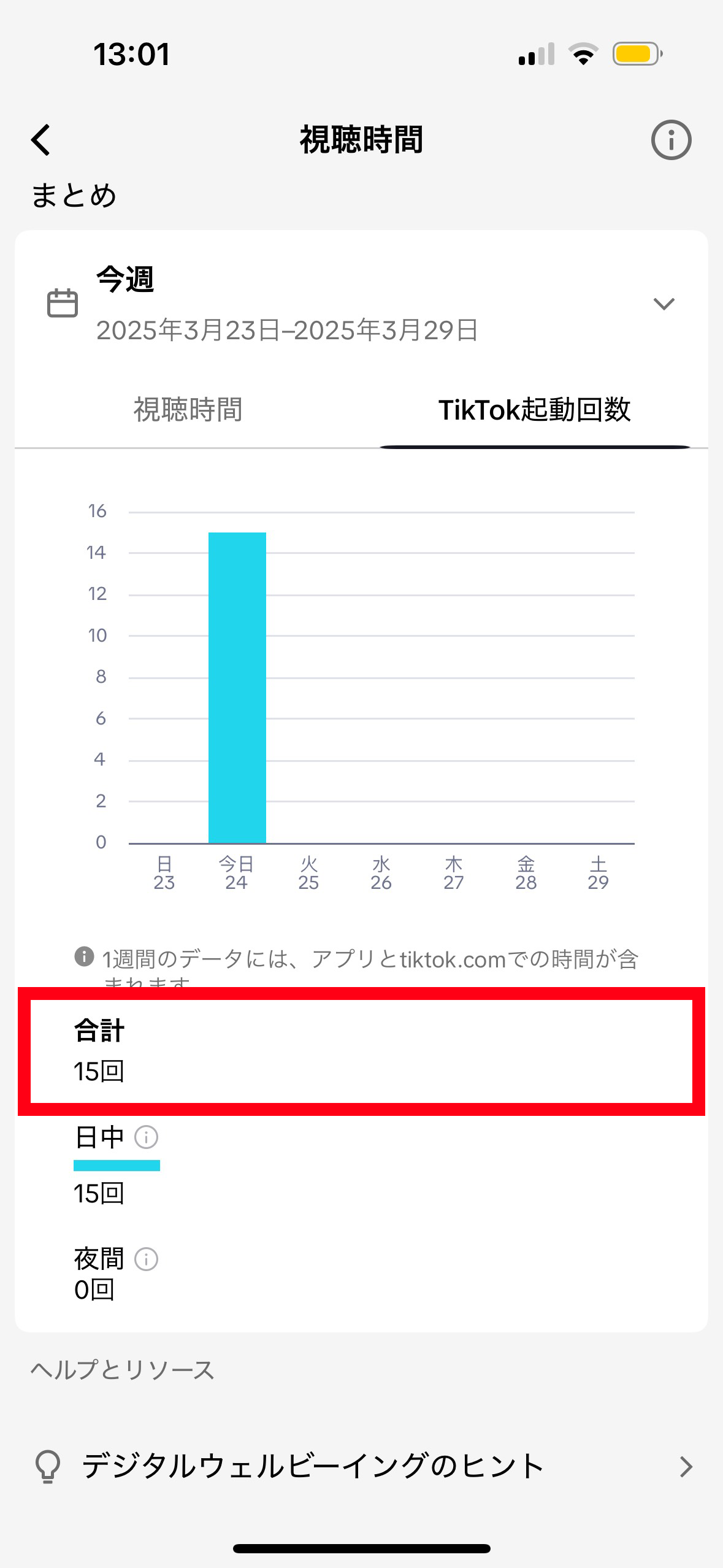Image resolution: width=723 pixels, height=1568 pixels.
Task: Open デジタルウェルビーイングのヒント
Action: coord(361,1466)
